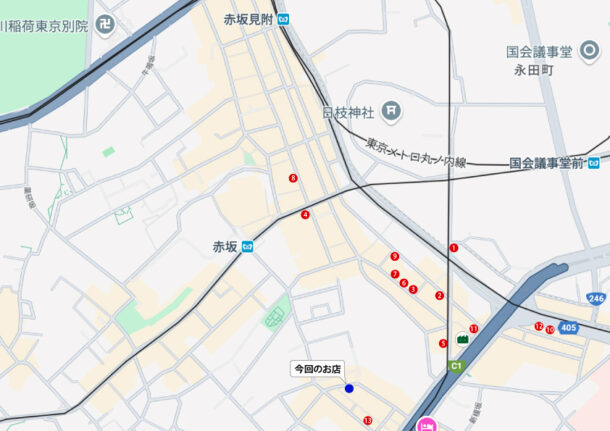Select red map marker number 11
Screen dimensions: 610x431
[x=474, y=328]
